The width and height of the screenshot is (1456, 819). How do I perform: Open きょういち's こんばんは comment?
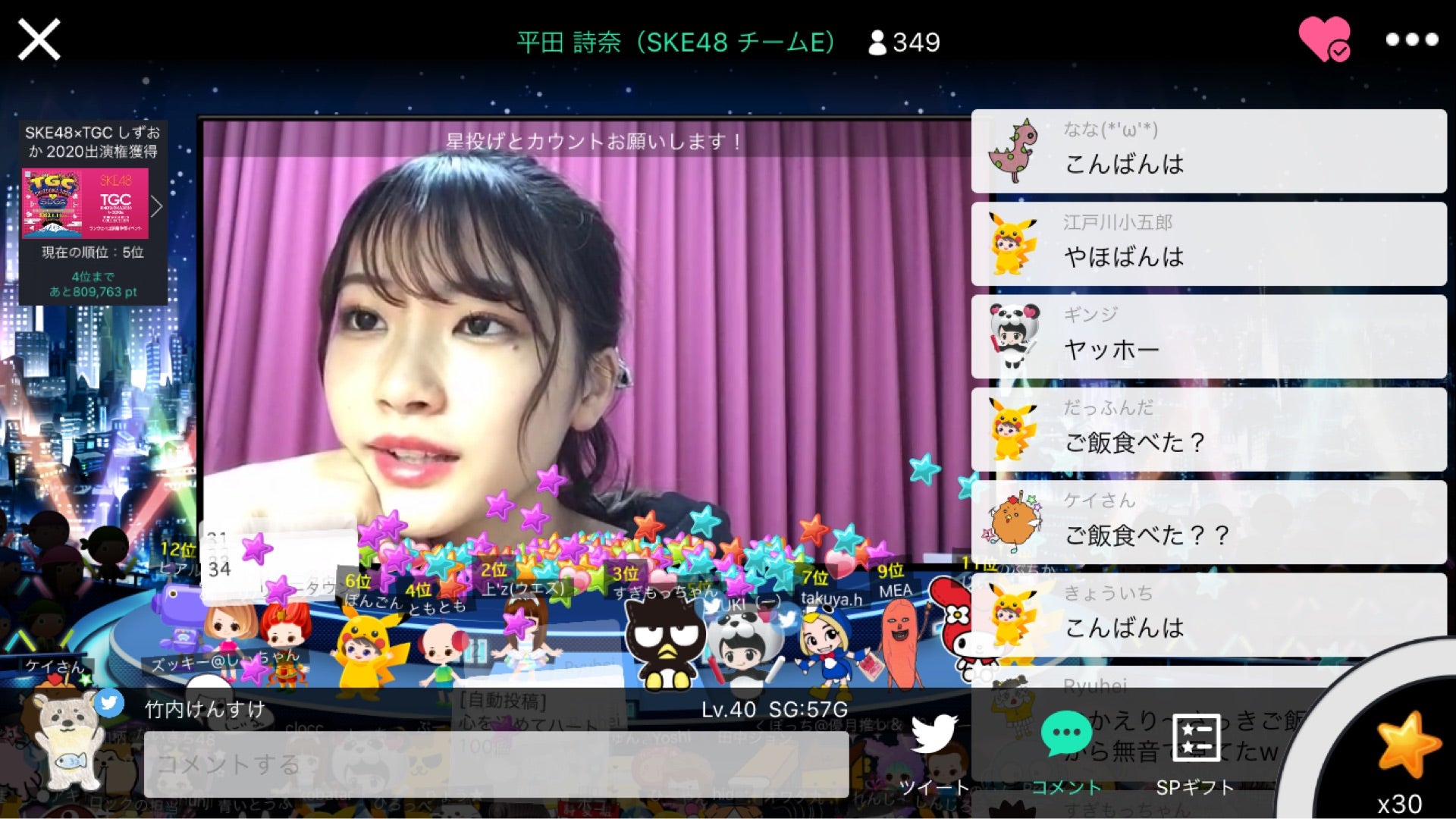[1209, 615]
